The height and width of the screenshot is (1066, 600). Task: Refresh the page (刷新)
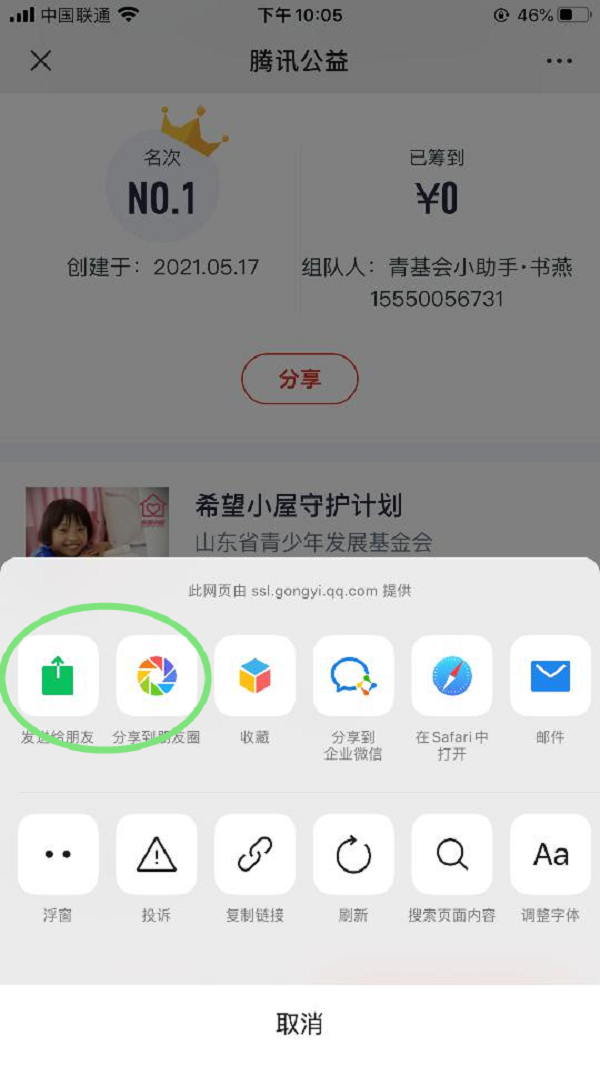point(353,854)
